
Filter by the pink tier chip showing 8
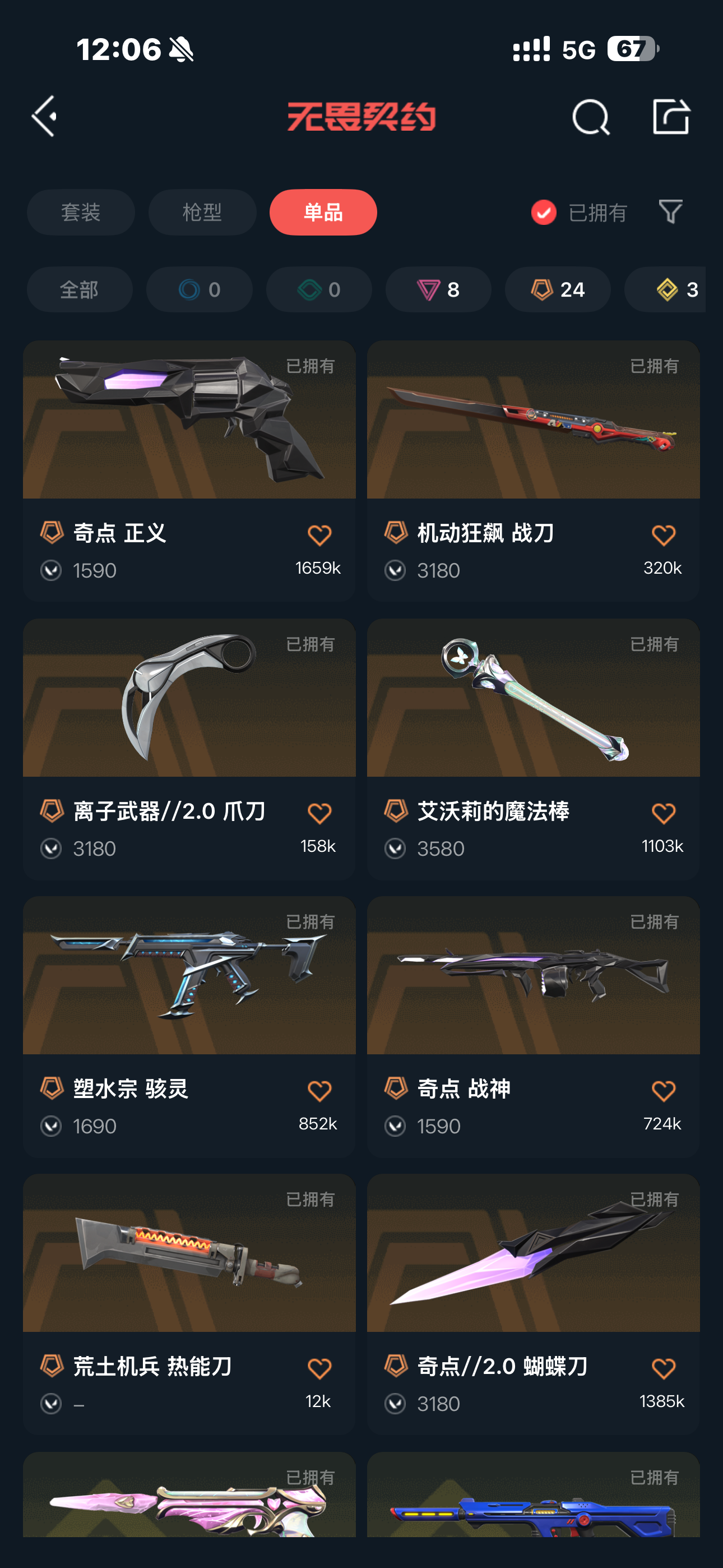coord(438,290)
